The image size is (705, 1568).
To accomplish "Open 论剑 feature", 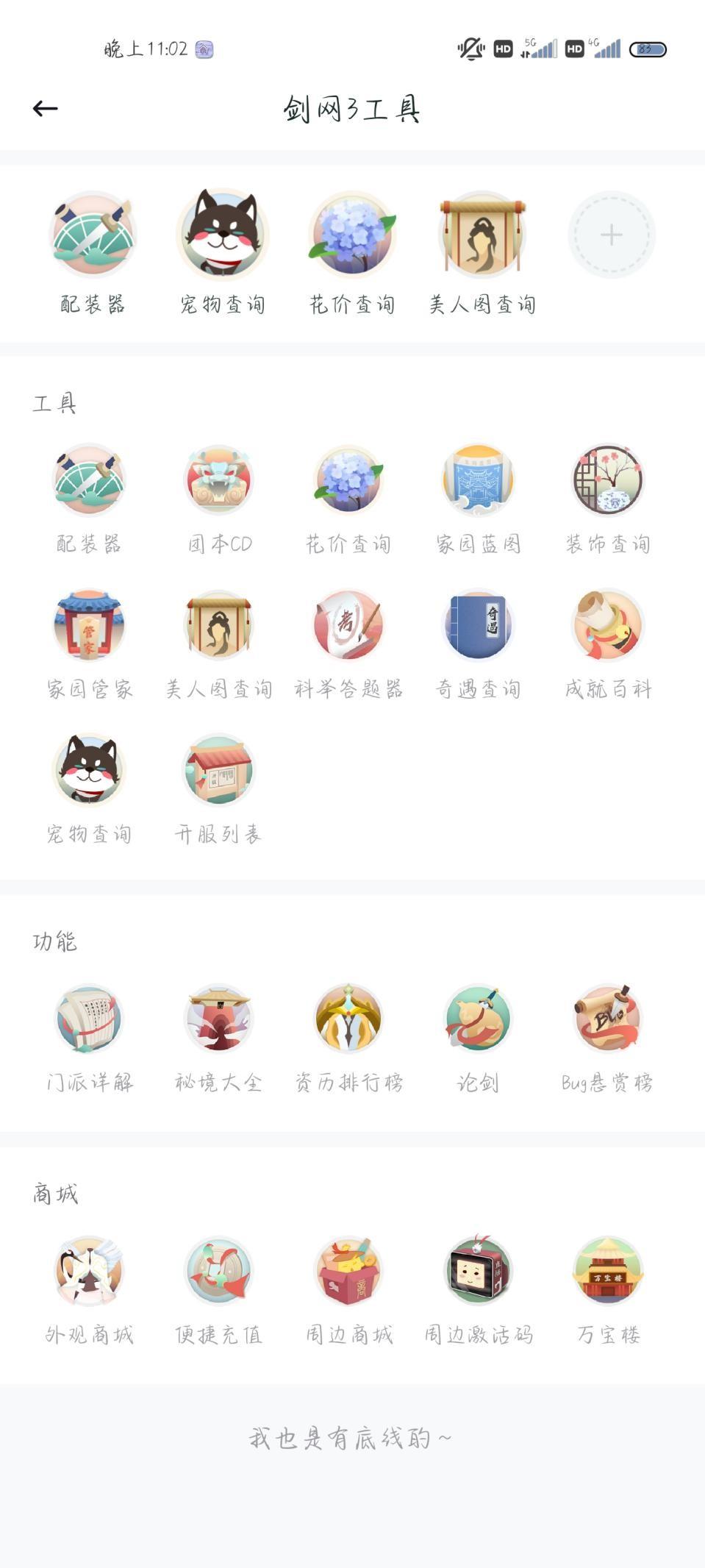I will click(478, 1019).
